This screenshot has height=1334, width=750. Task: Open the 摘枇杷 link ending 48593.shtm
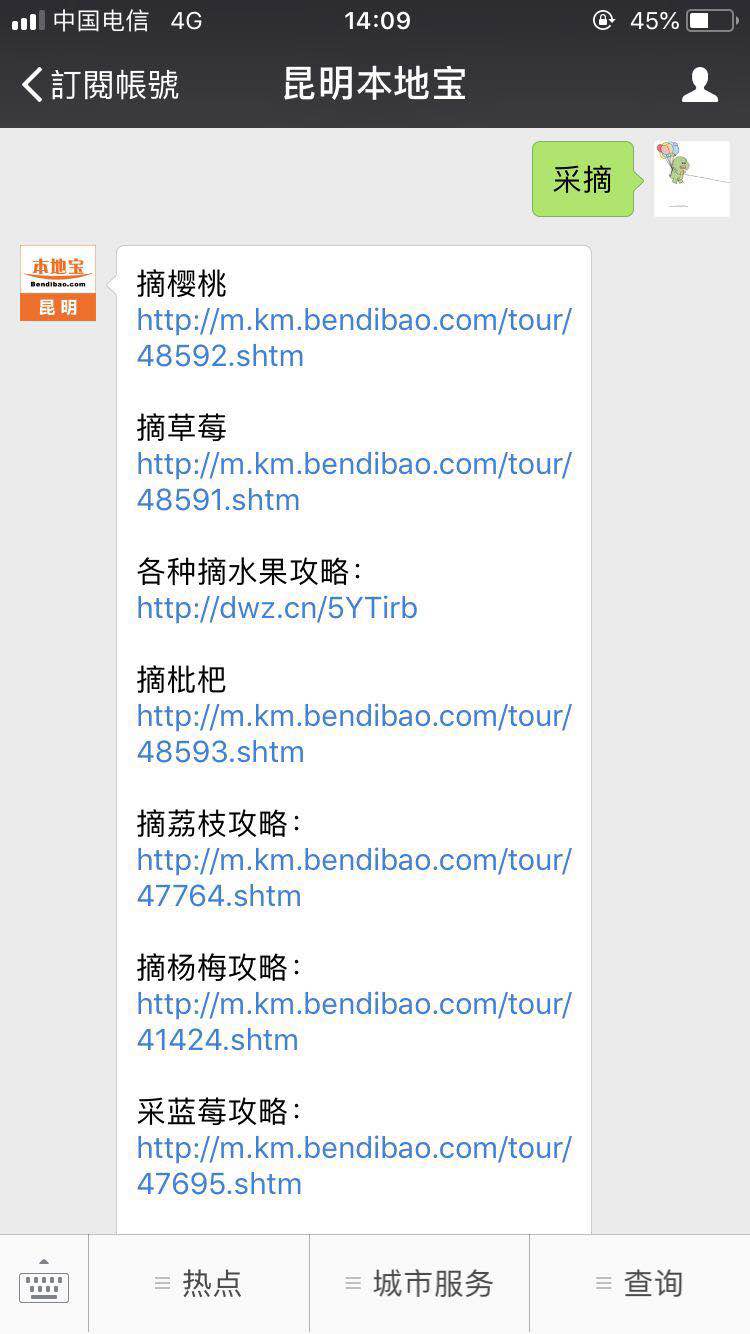click(354, 734)
